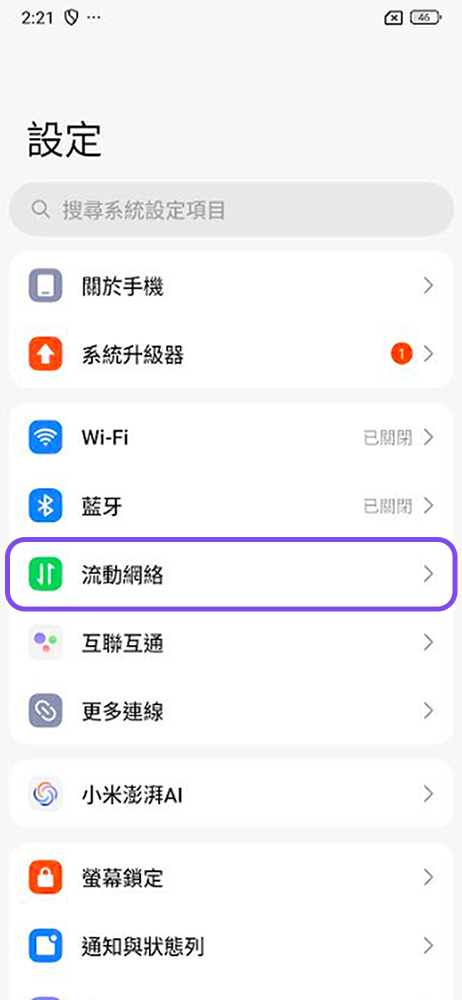Open 藍牙 settings
Viewport: 462px width, 1000px height.
point(231,506)
